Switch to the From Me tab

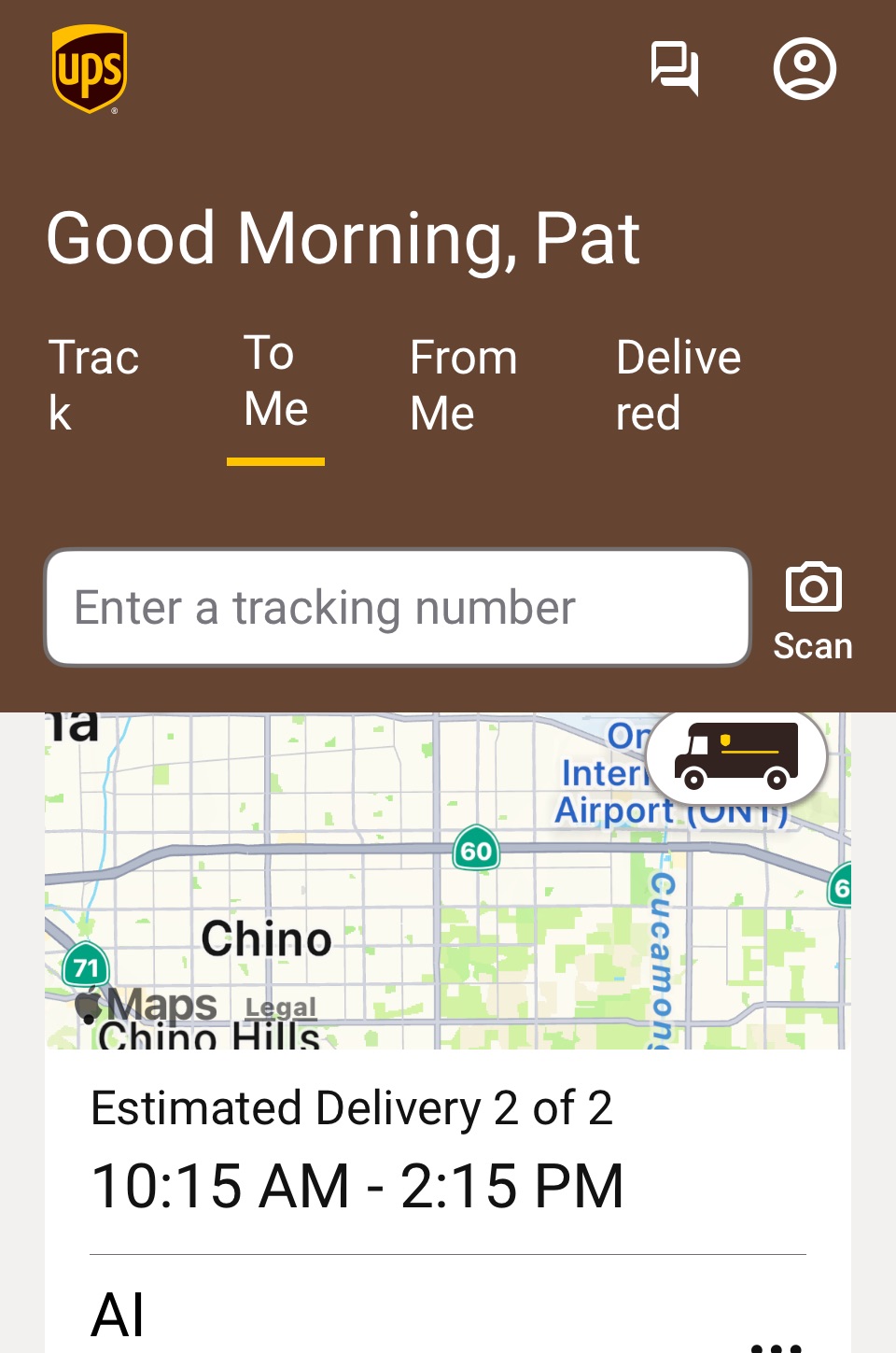463,385
